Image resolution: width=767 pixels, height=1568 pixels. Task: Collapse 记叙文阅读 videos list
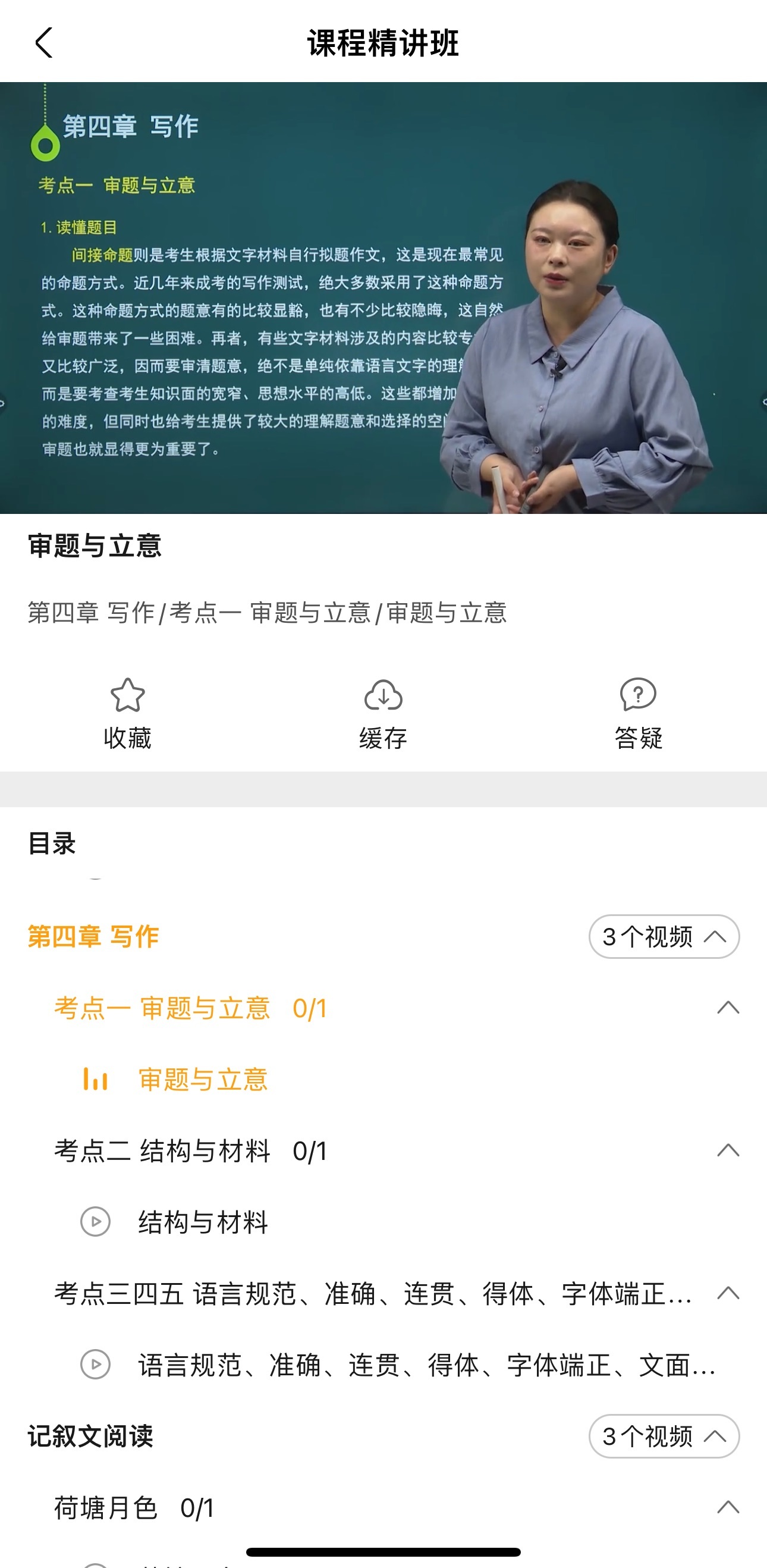click(x=664, y=1436)
